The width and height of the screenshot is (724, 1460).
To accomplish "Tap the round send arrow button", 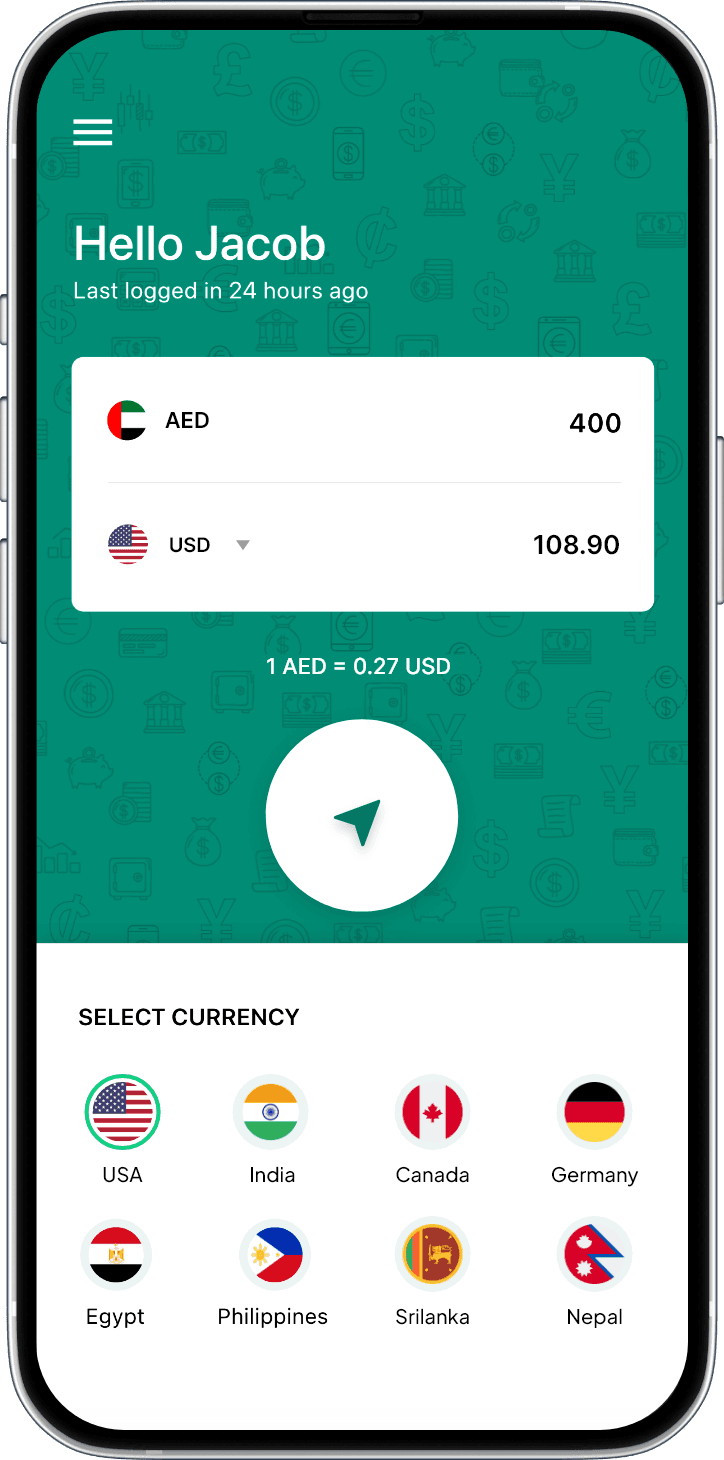I will (362, 816).
